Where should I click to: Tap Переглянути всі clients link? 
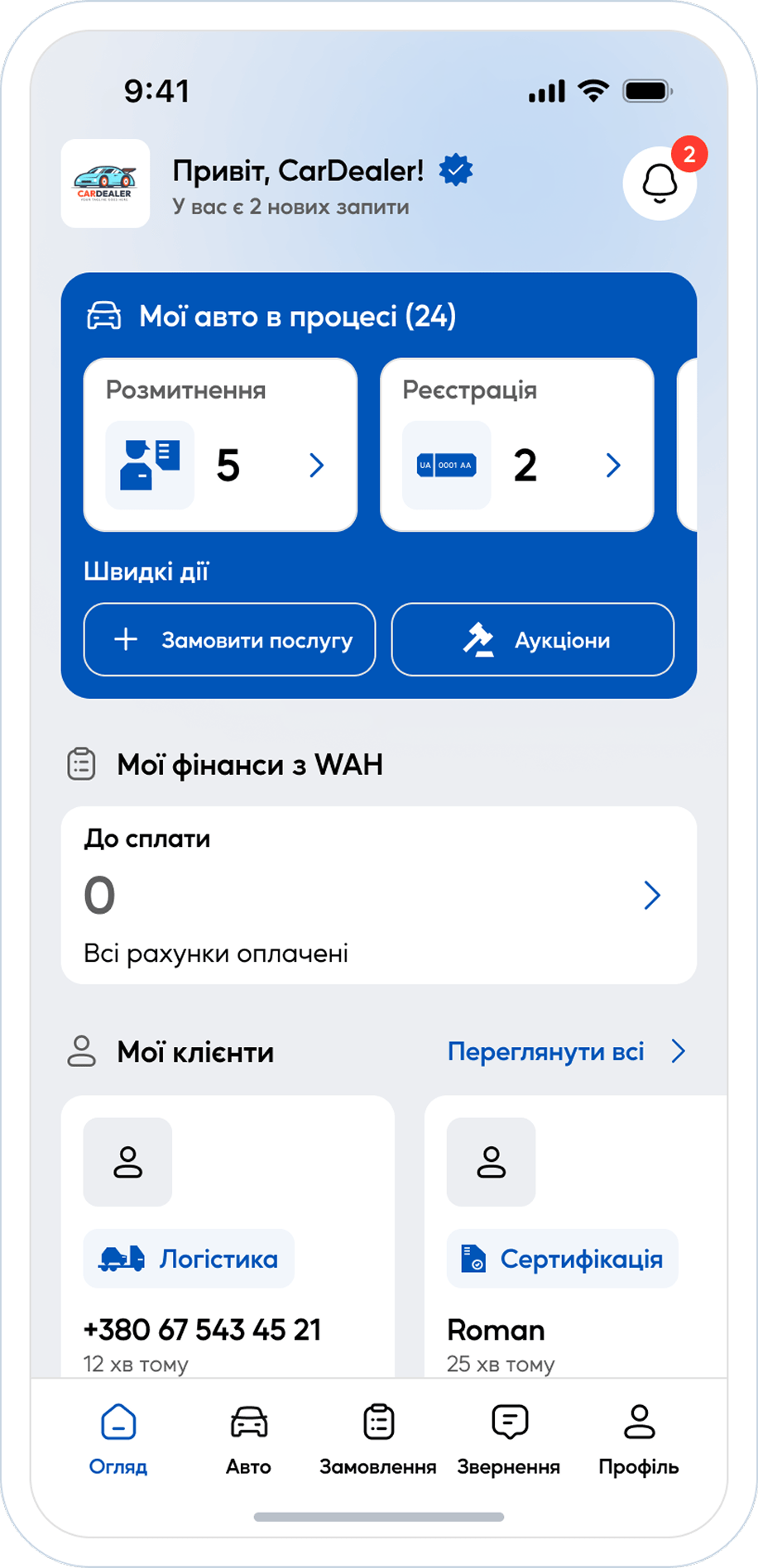click(x=566, y=1051)
